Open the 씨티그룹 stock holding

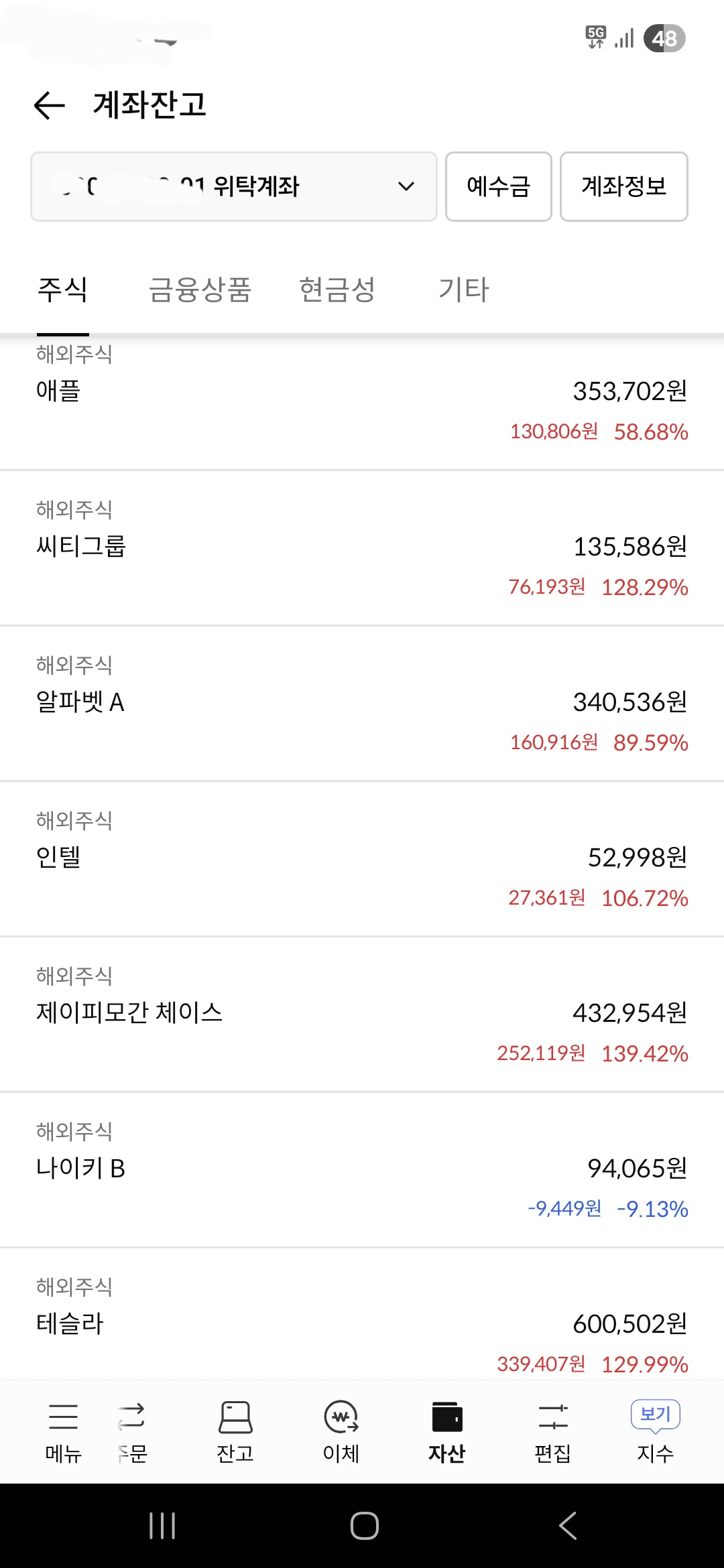(x=362, y=548)
